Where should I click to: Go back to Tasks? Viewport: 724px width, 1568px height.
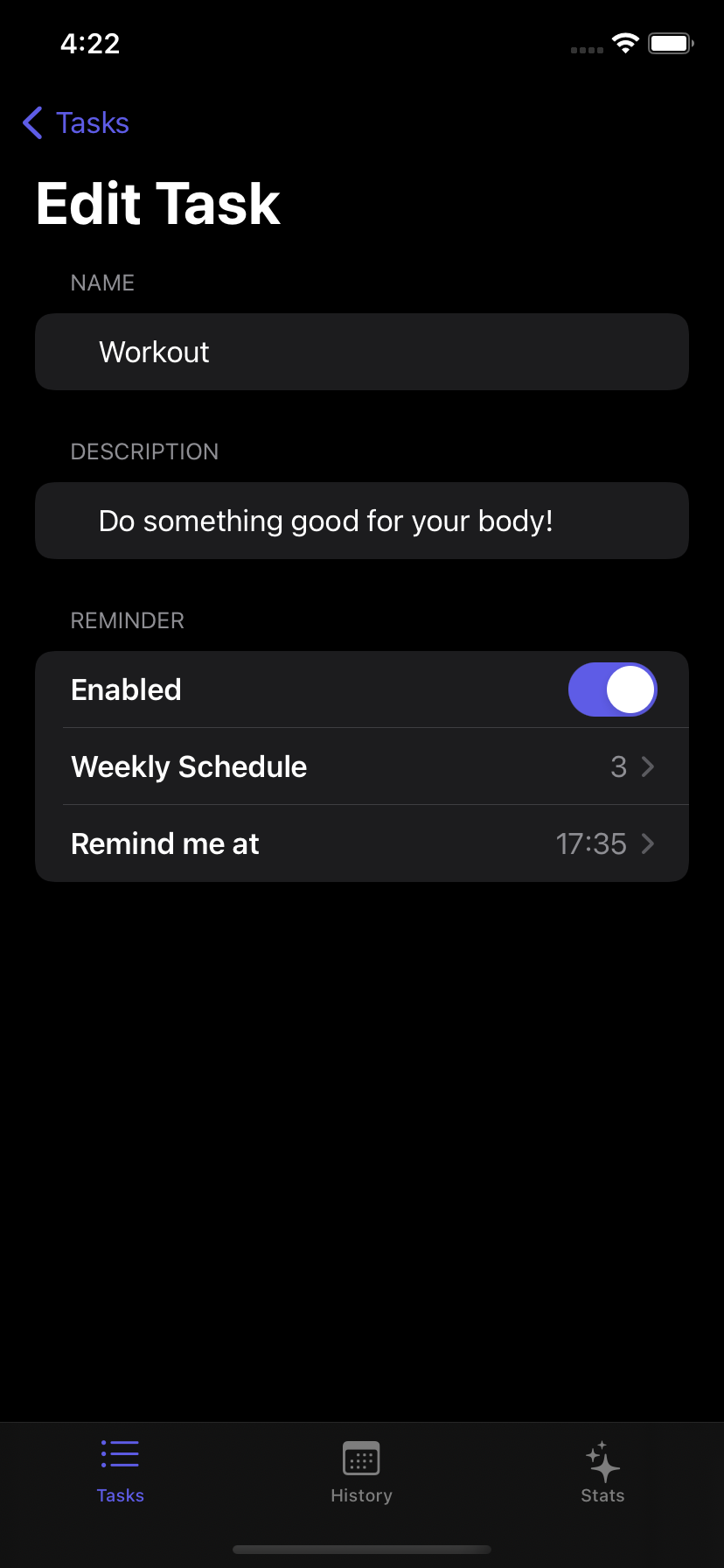76,123
